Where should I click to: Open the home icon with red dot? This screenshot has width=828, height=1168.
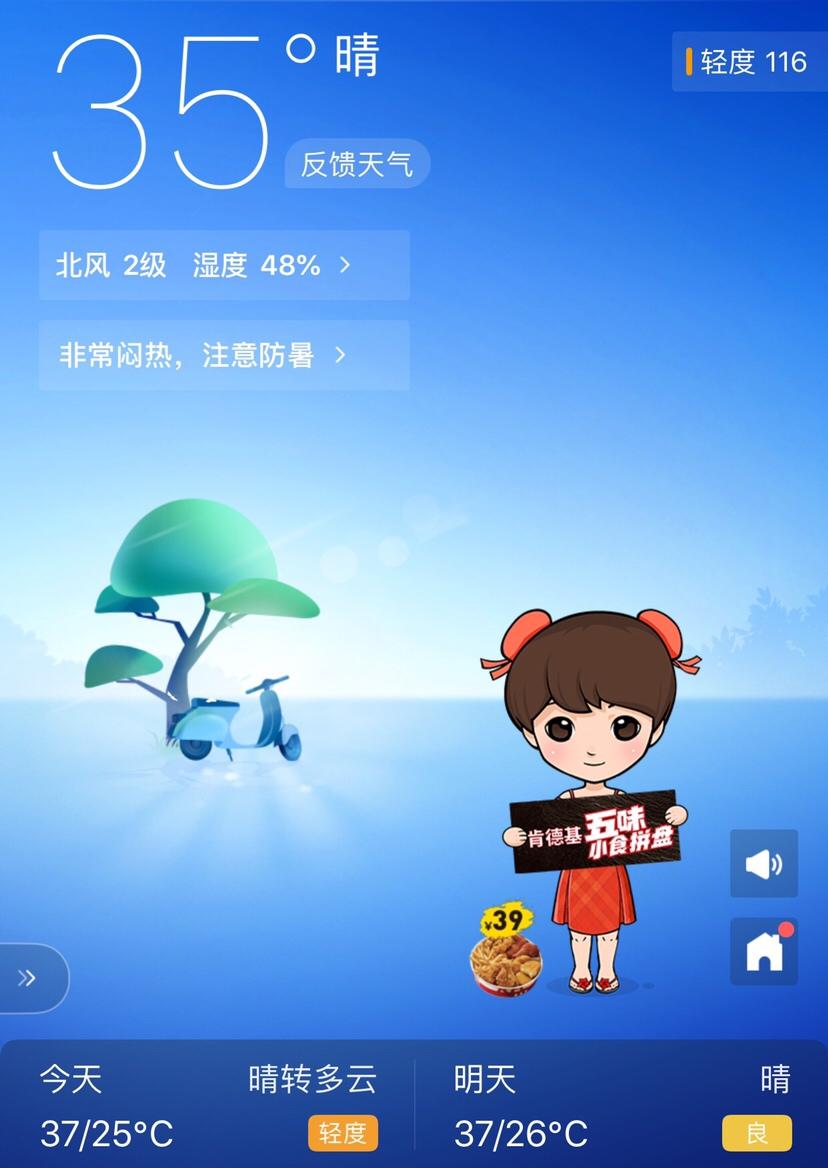pos(763,952)
